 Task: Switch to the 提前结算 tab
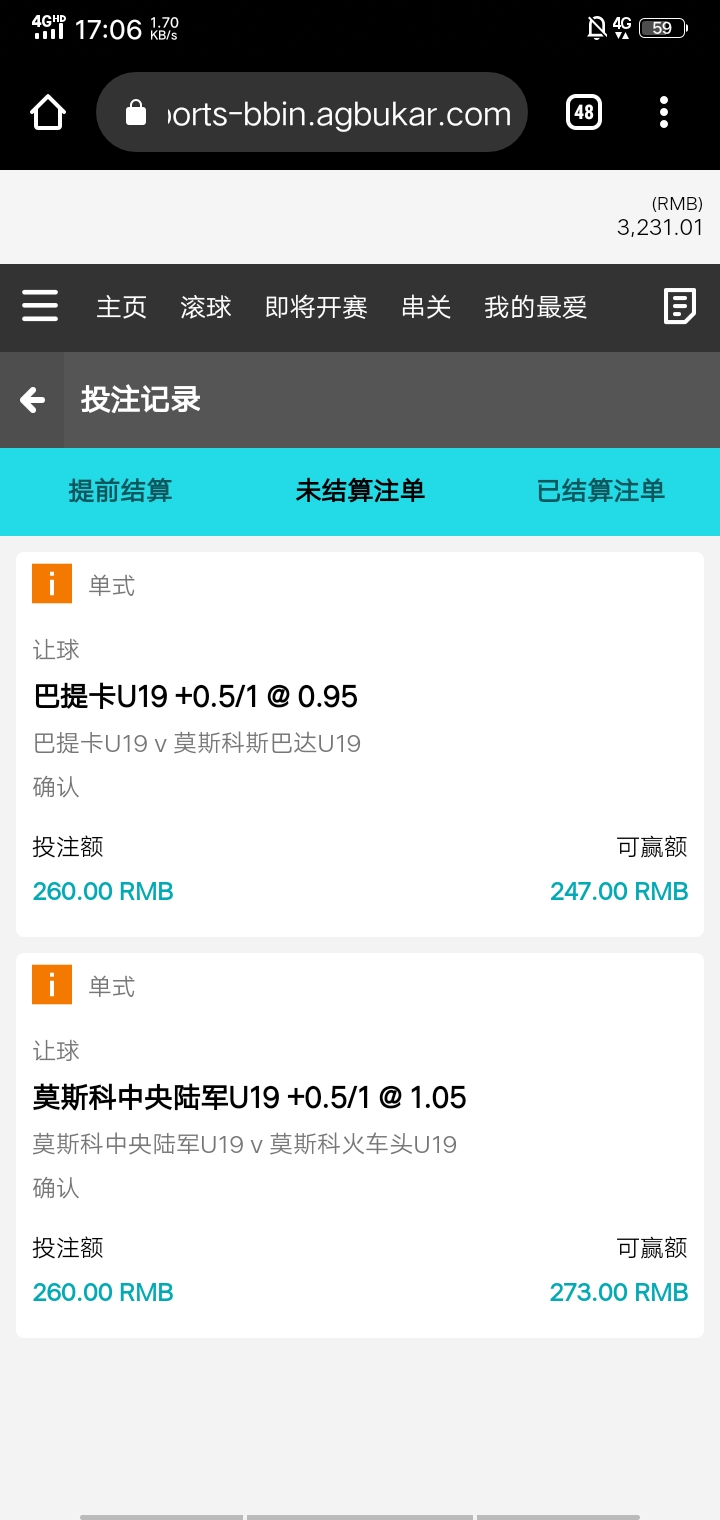(x=120, y=491)
